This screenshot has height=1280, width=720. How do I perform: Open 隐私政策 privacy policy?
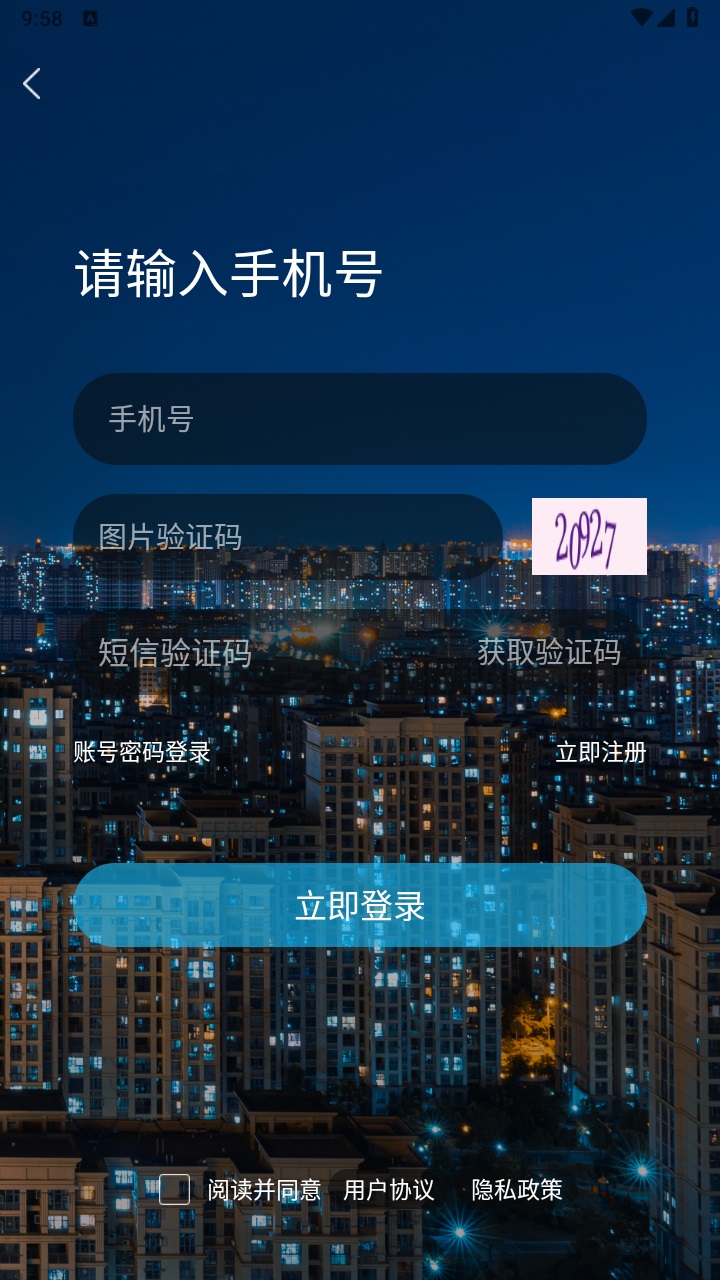point(515,1190)
